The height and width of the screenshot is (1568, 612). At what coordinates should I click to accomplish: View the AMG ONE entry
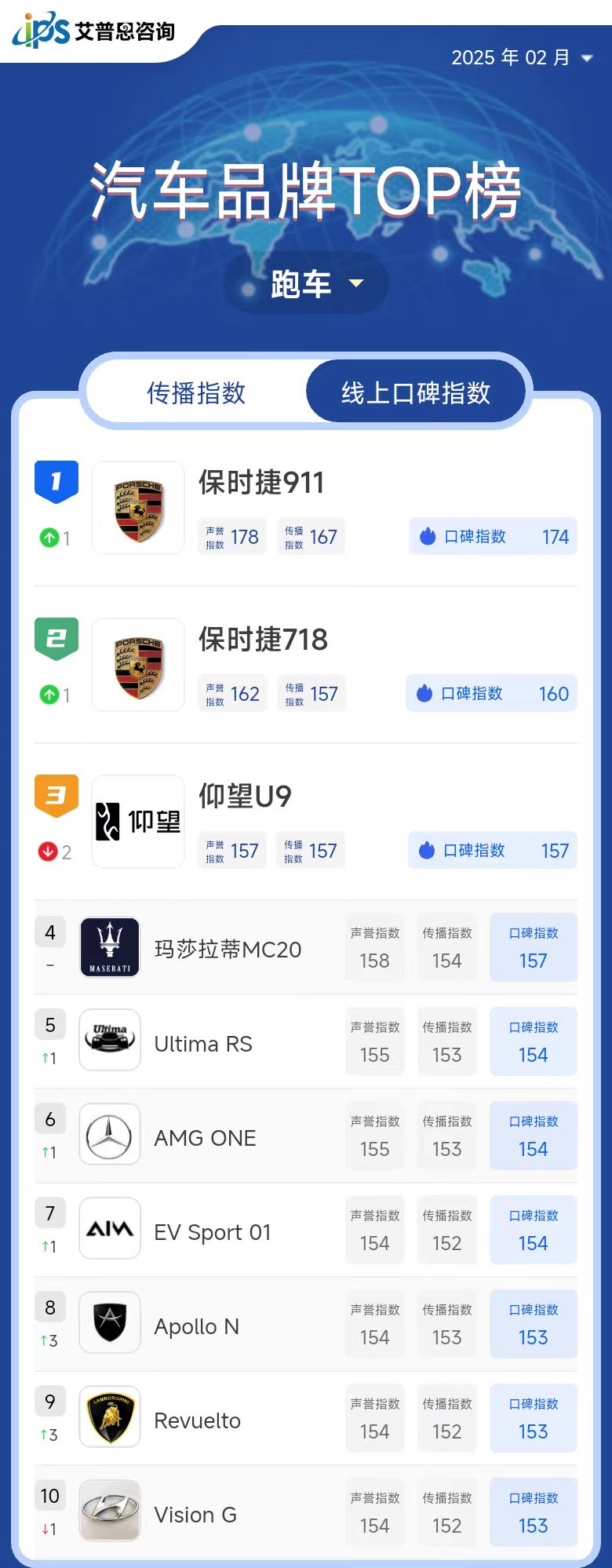205,1138
